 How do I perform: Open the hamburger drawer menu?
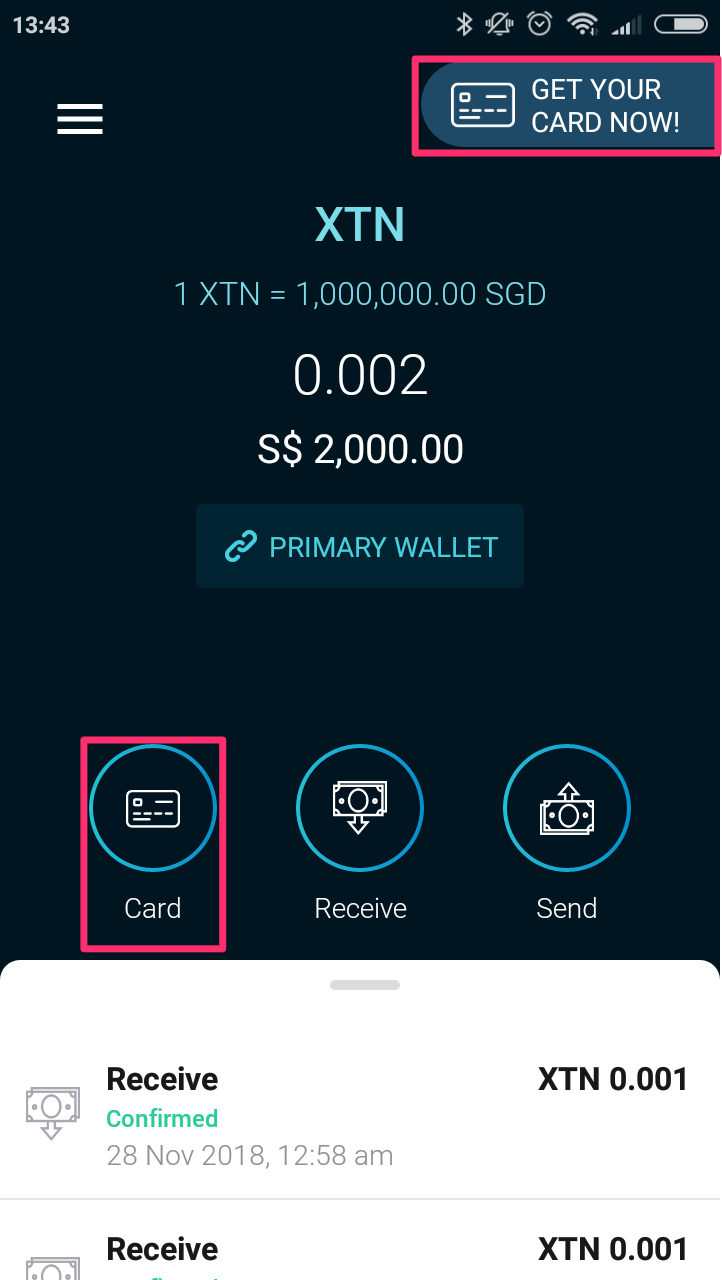click(80, 119)
